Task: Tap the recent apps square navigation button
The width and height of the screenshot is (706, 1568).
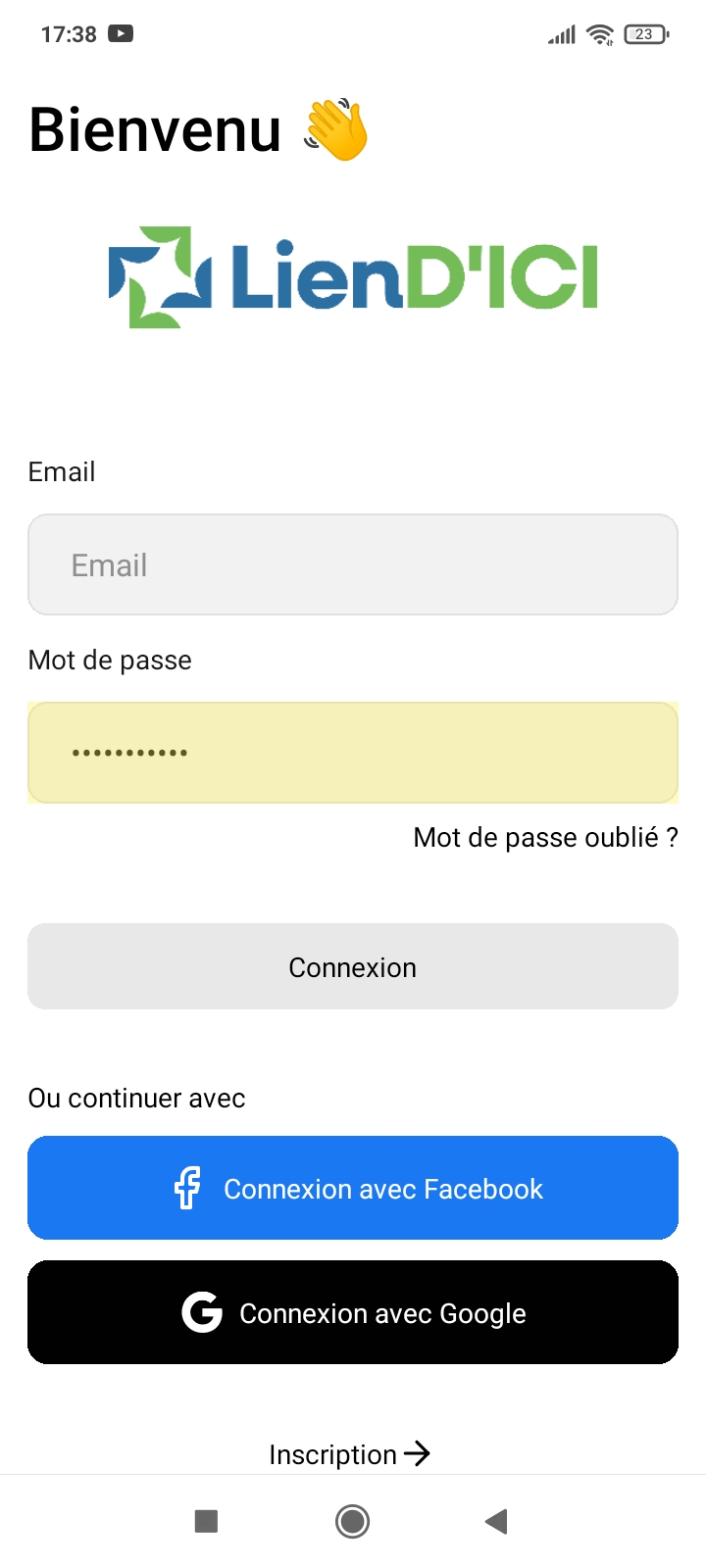Action: 205,1521
